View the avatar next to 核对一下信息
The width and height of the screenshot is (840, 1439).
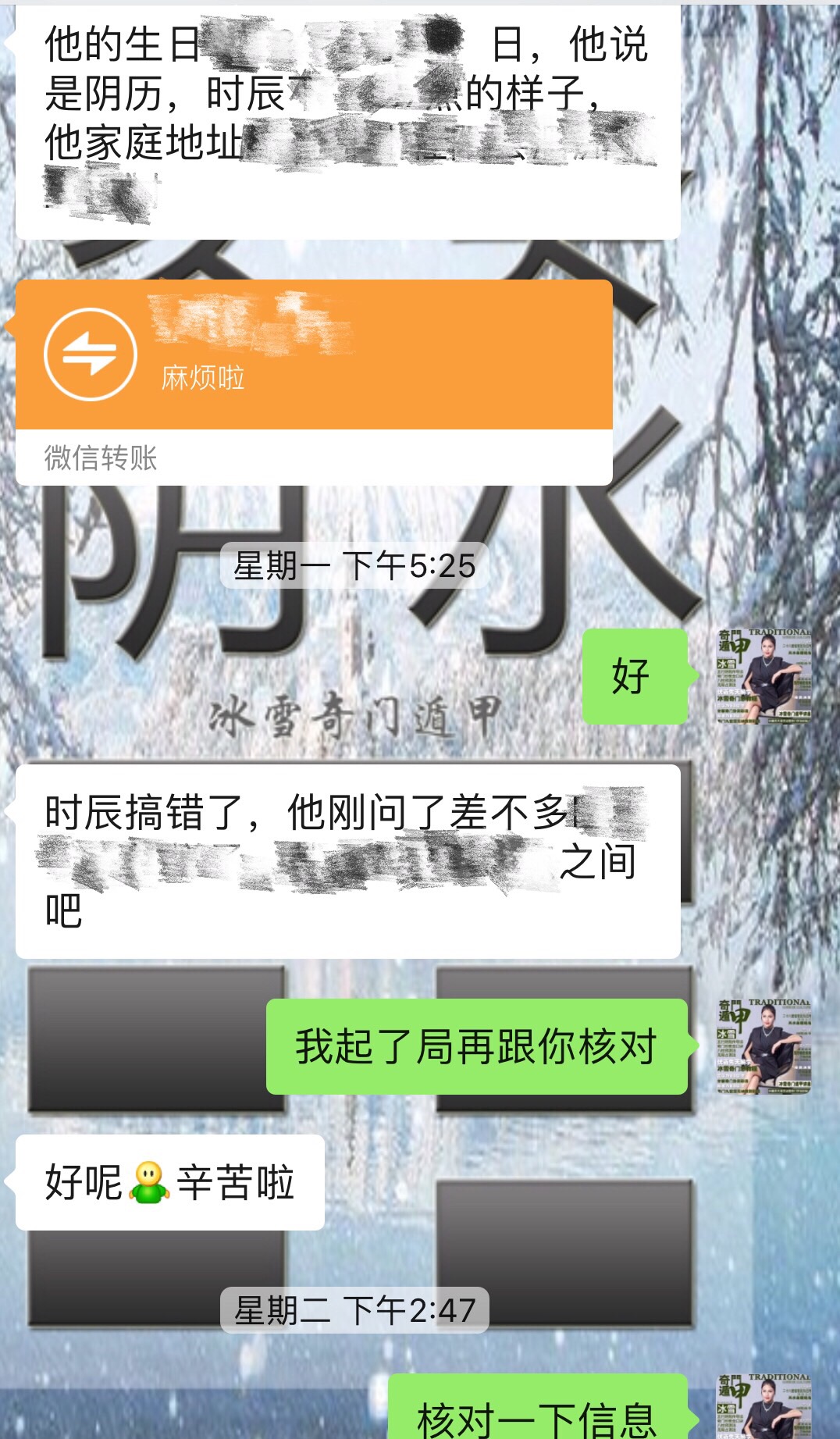point(764,1407)
